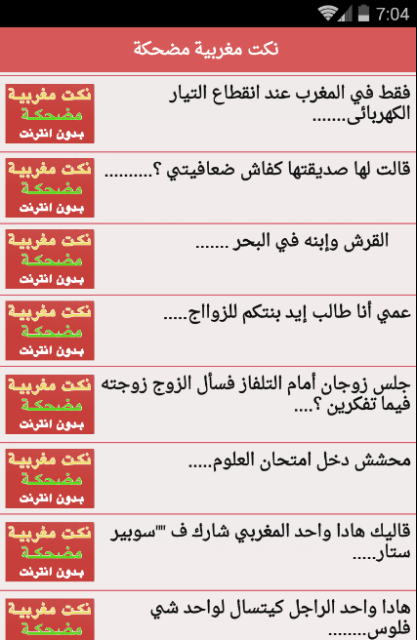The height and width of the screenshot is (640, 417).
Task: Open the joke about انقطاع التيار الكهربائي
Action: point(208,113)
